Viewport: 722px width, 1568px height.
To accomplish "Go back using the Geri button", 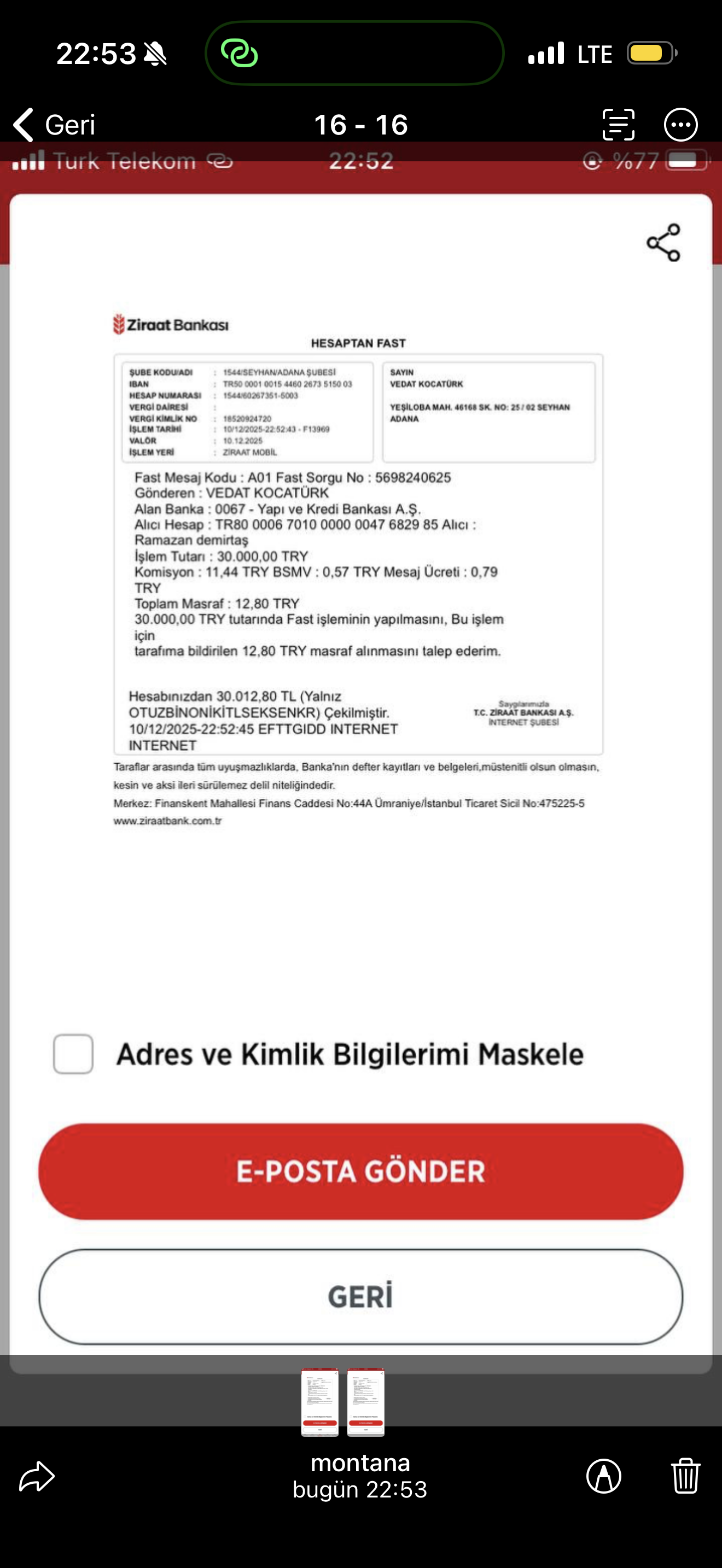I will [54, 125].
